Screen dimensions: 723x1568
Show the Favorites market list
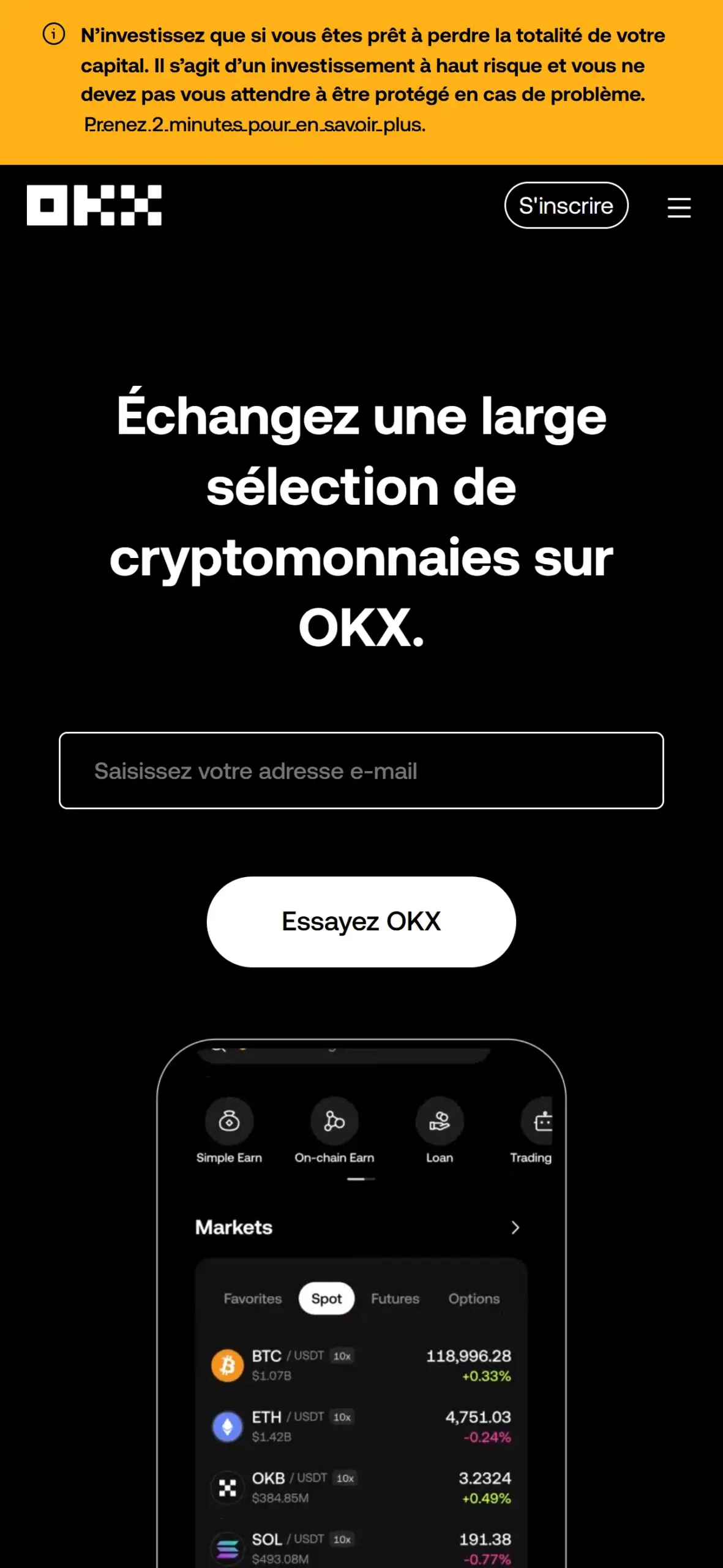(x=252, y=1298)
